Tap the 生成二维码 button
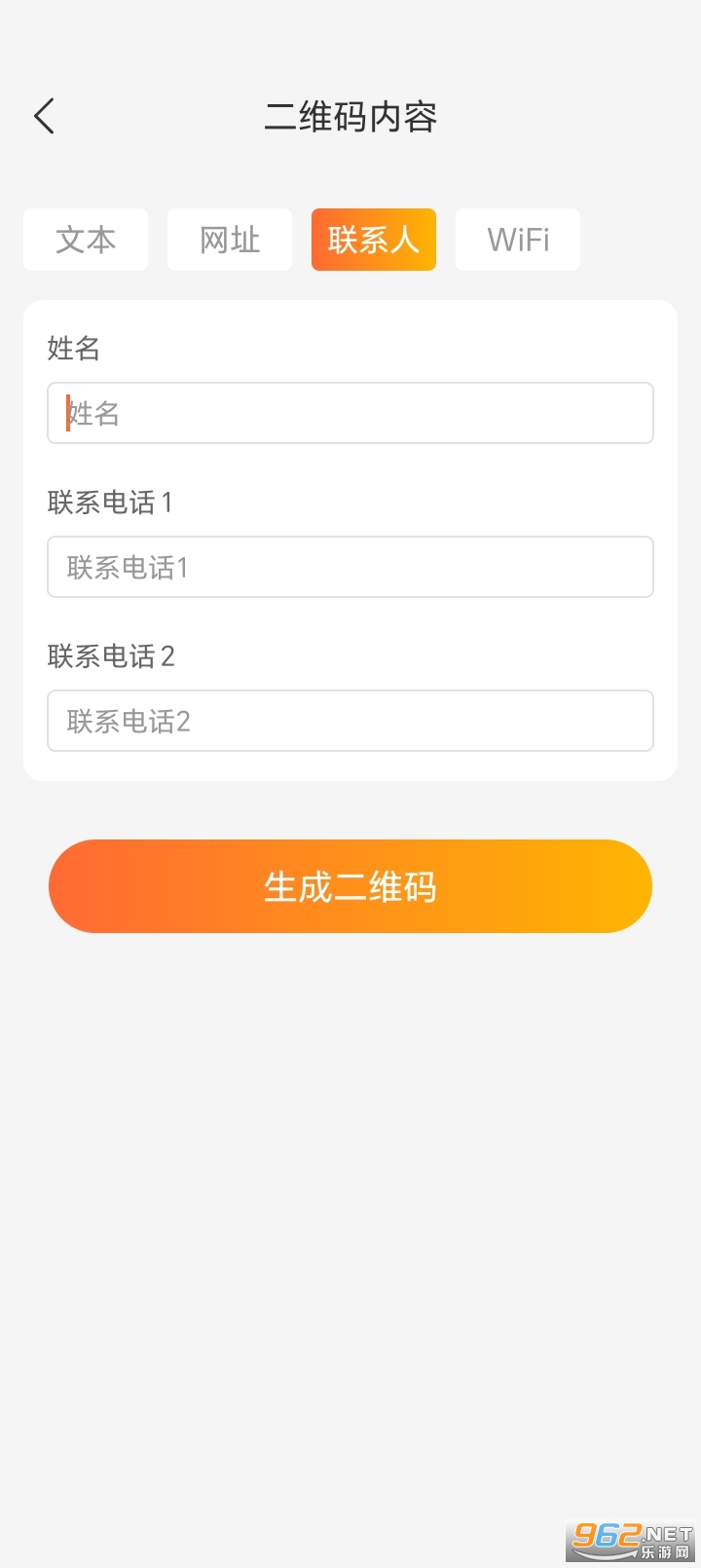Viewport: 701px width, 1568px height. 350,886
